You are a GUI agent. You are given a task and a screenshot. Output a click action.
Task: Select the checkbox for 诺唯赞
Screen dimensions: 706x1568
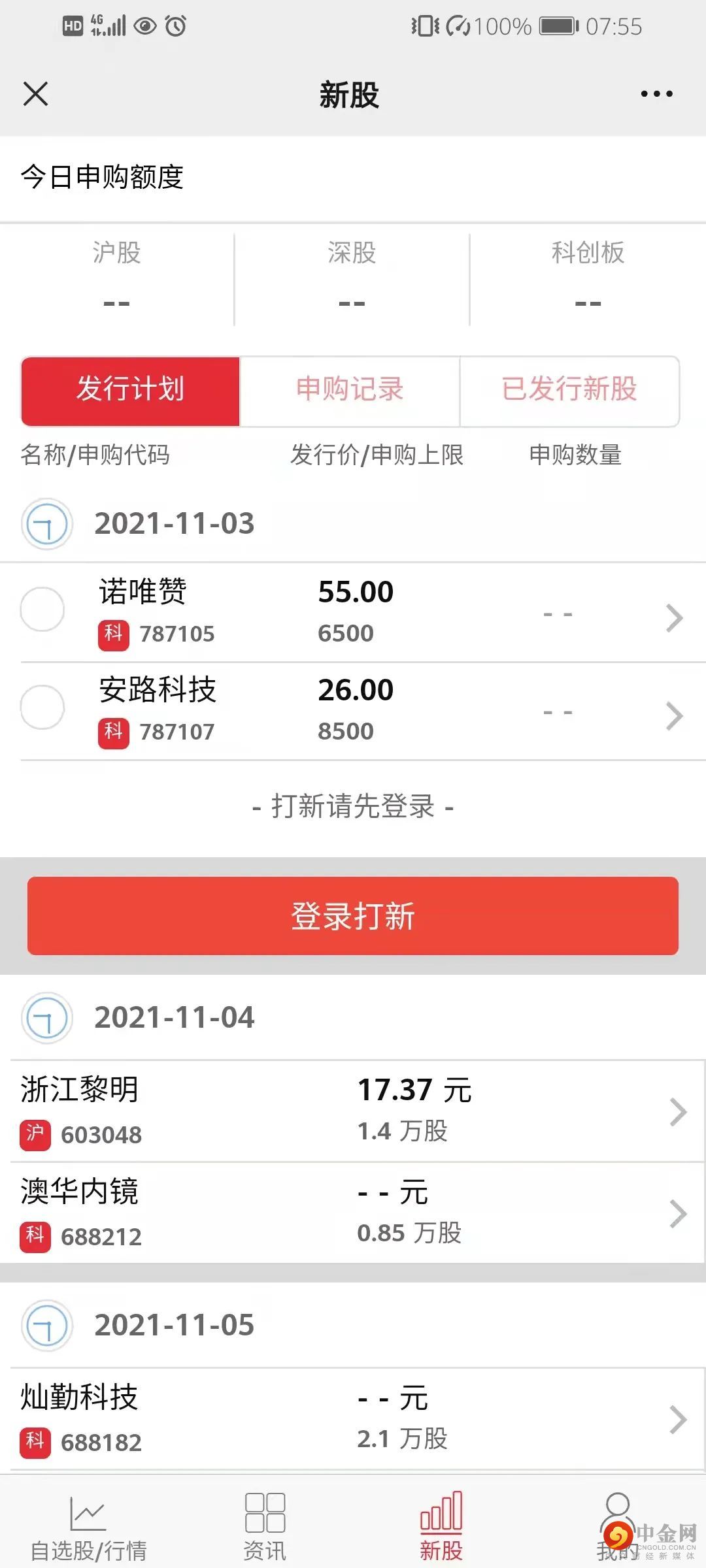tap(42, 610)
